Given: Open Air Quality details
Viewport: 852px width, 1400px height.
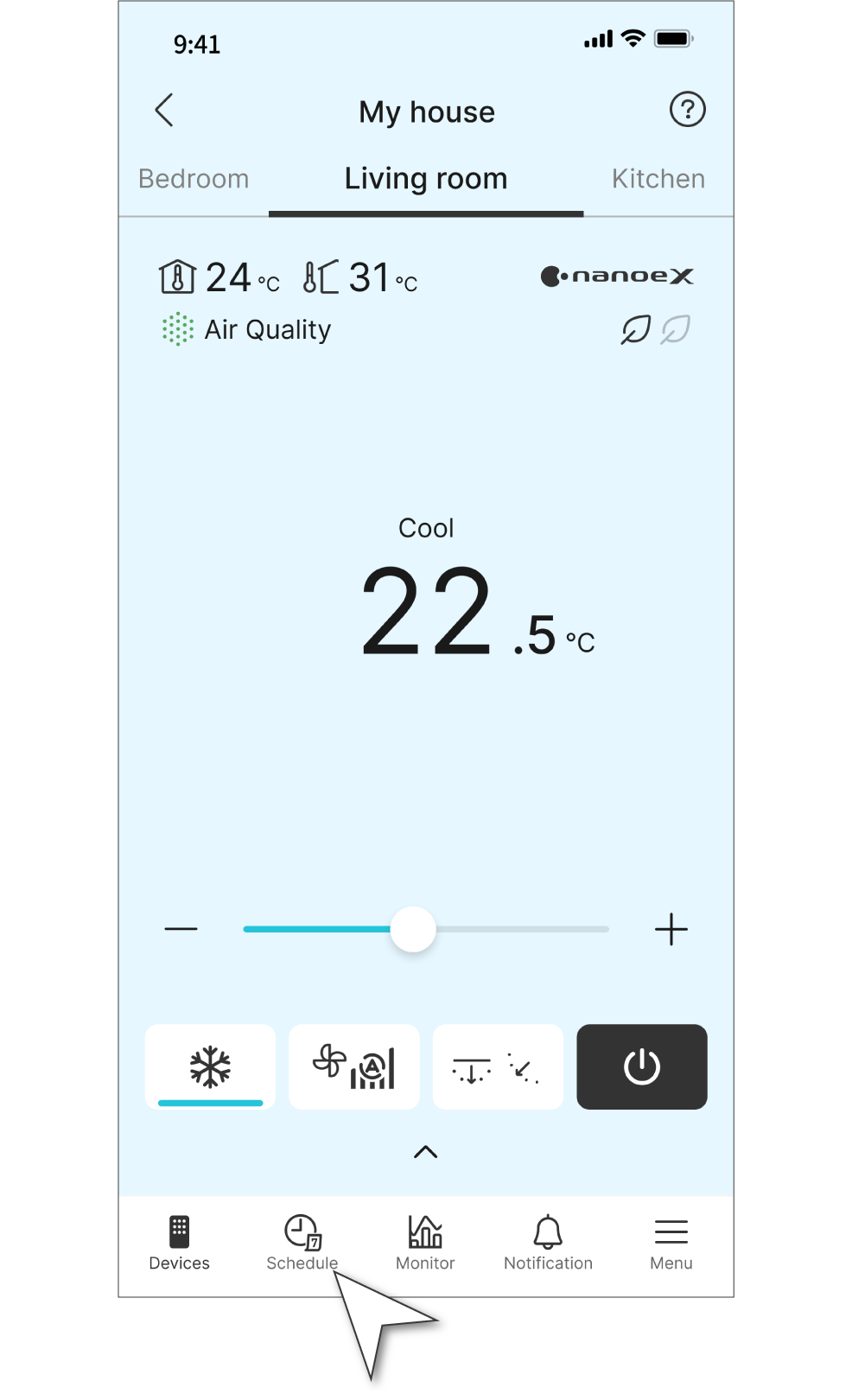Looking at the screenshot, I should coord(247,329).
